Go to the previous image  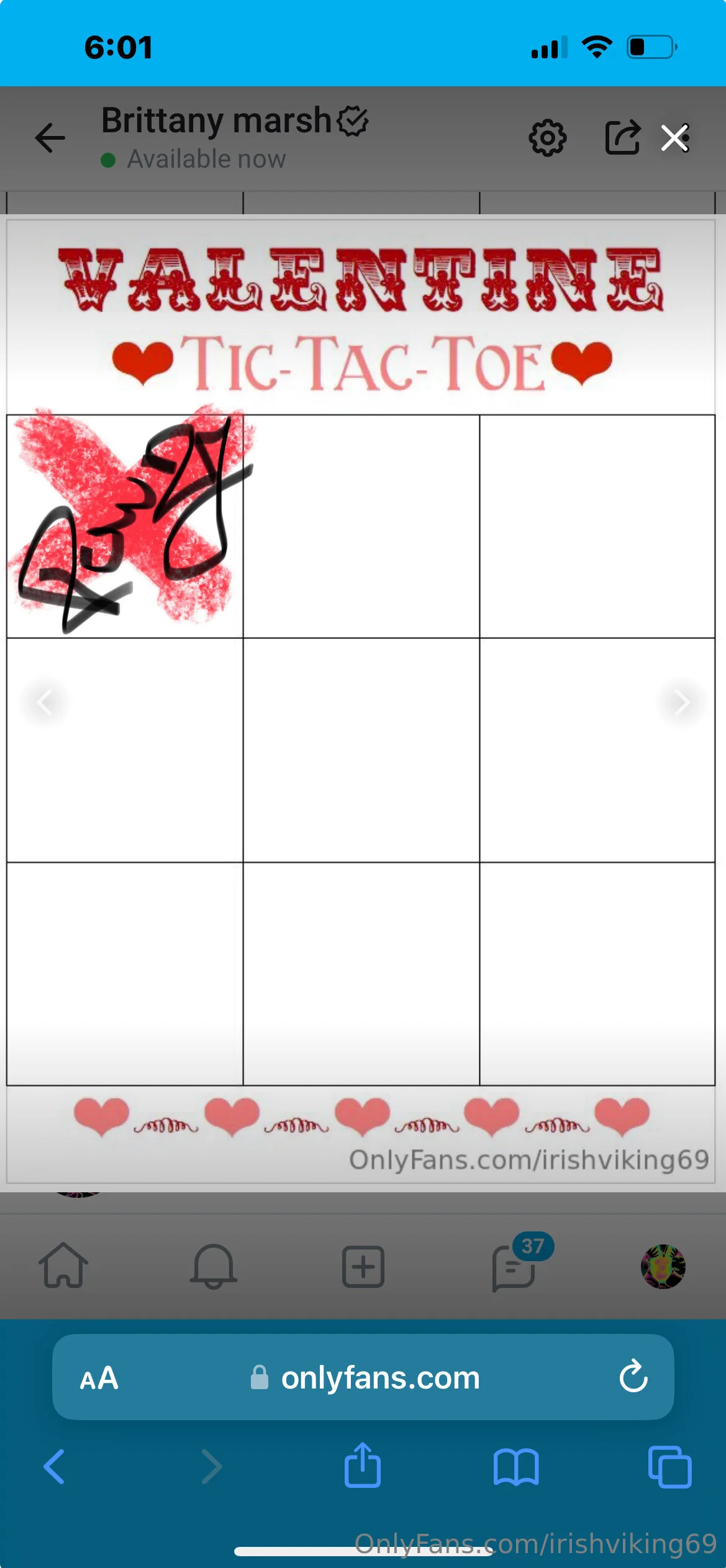point(44,702)
